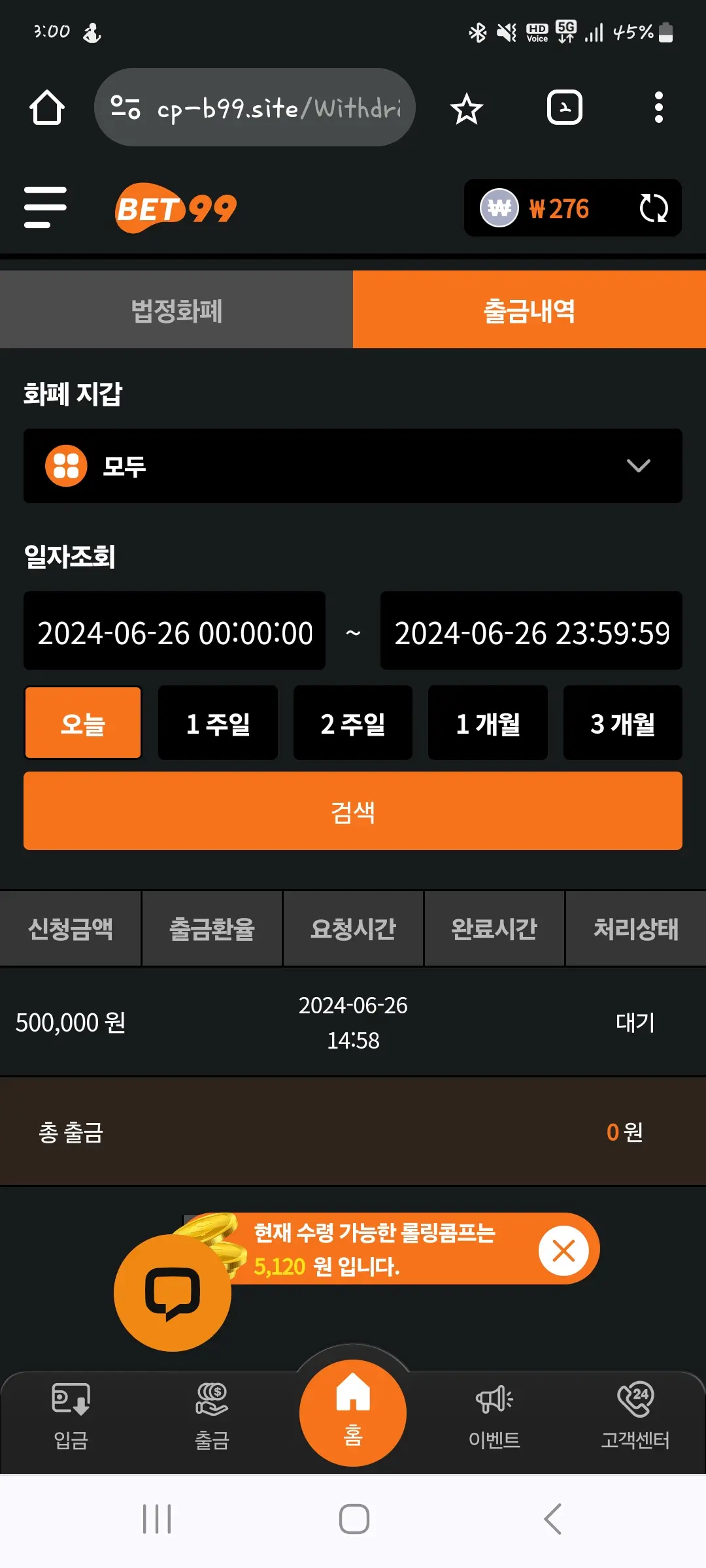Dismiss the rolling comp banner

563,1250
